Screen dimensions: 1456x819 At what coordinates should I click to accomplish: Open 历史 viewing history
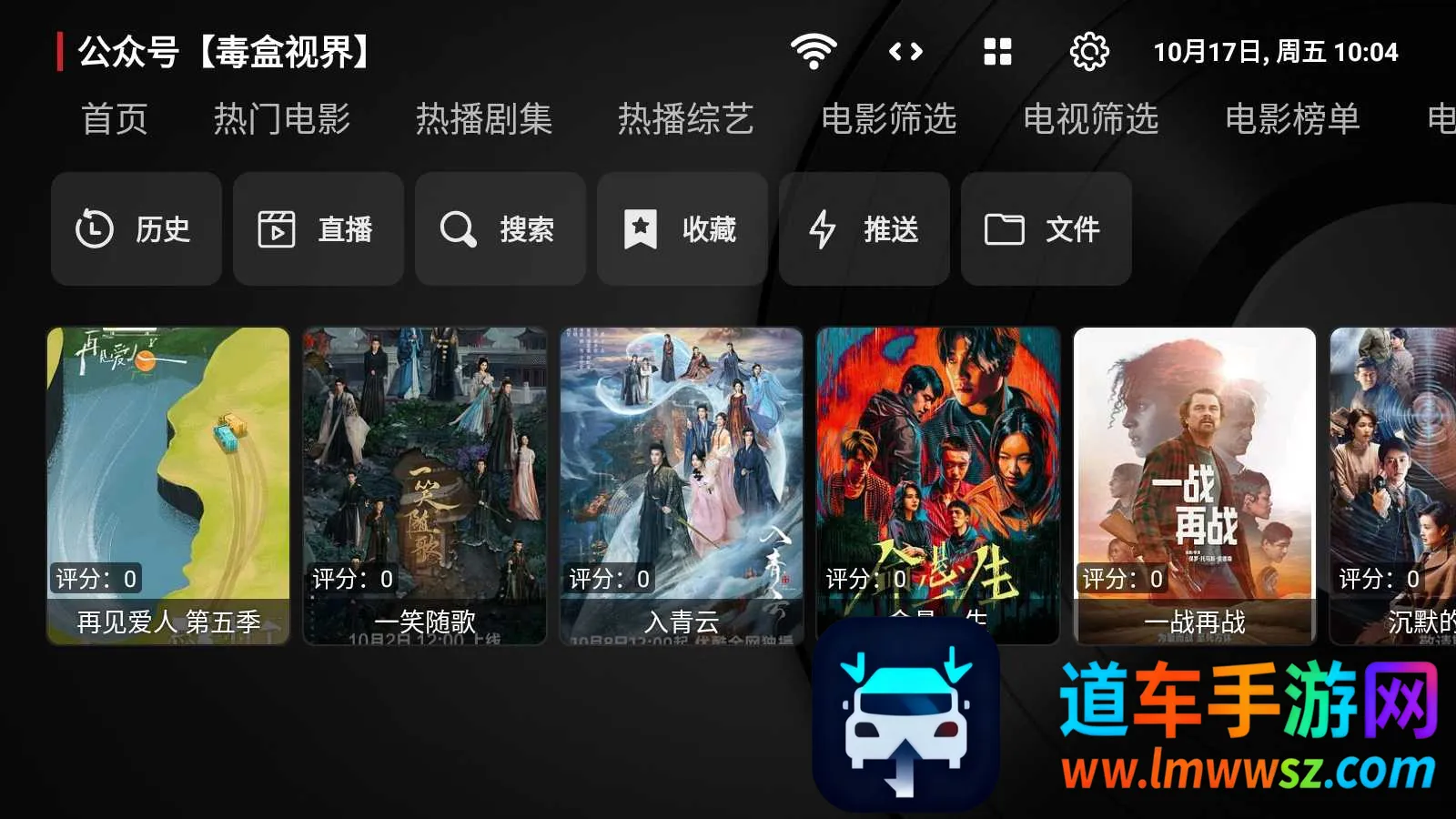click(136, 228)
